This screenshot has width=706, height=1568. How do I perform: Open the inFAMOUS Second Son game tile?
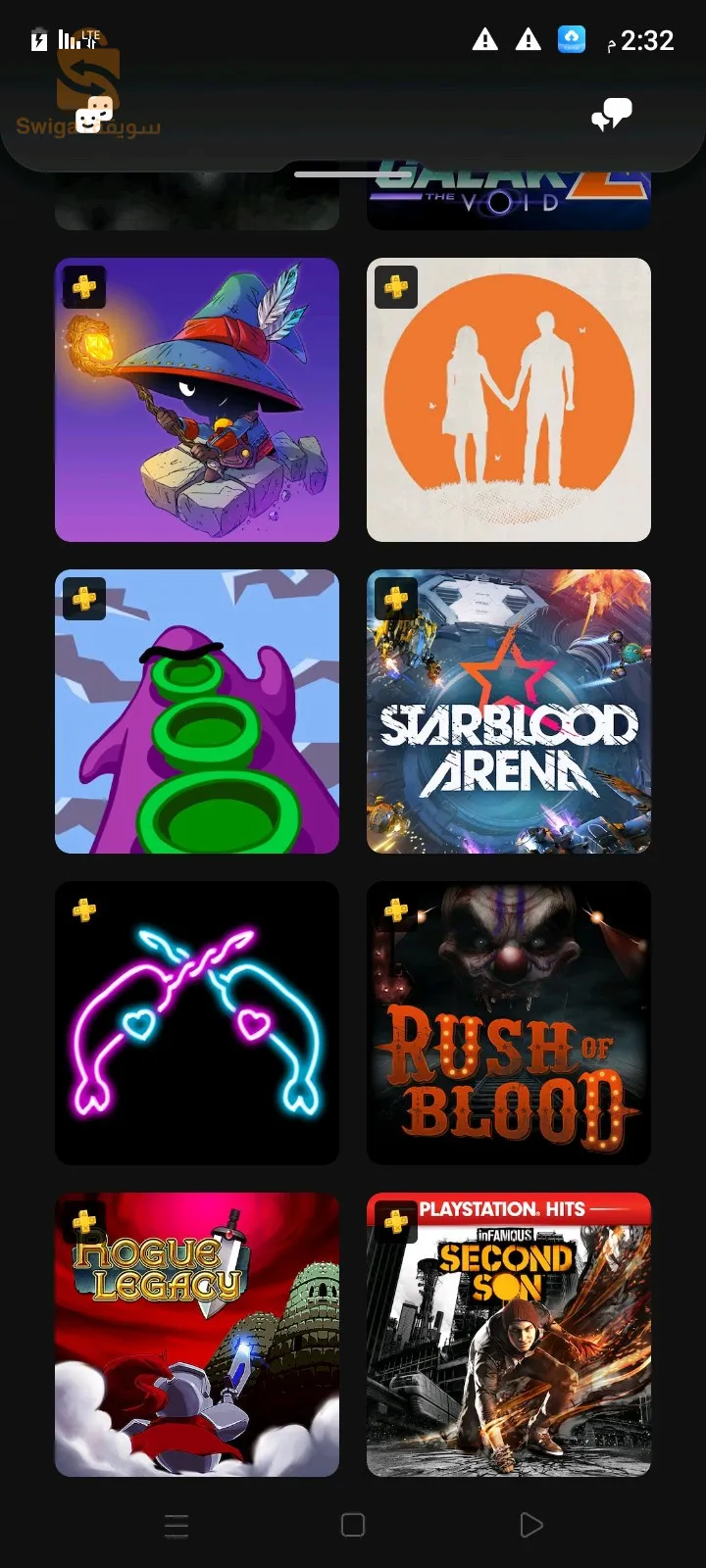tap(509, 1335)
